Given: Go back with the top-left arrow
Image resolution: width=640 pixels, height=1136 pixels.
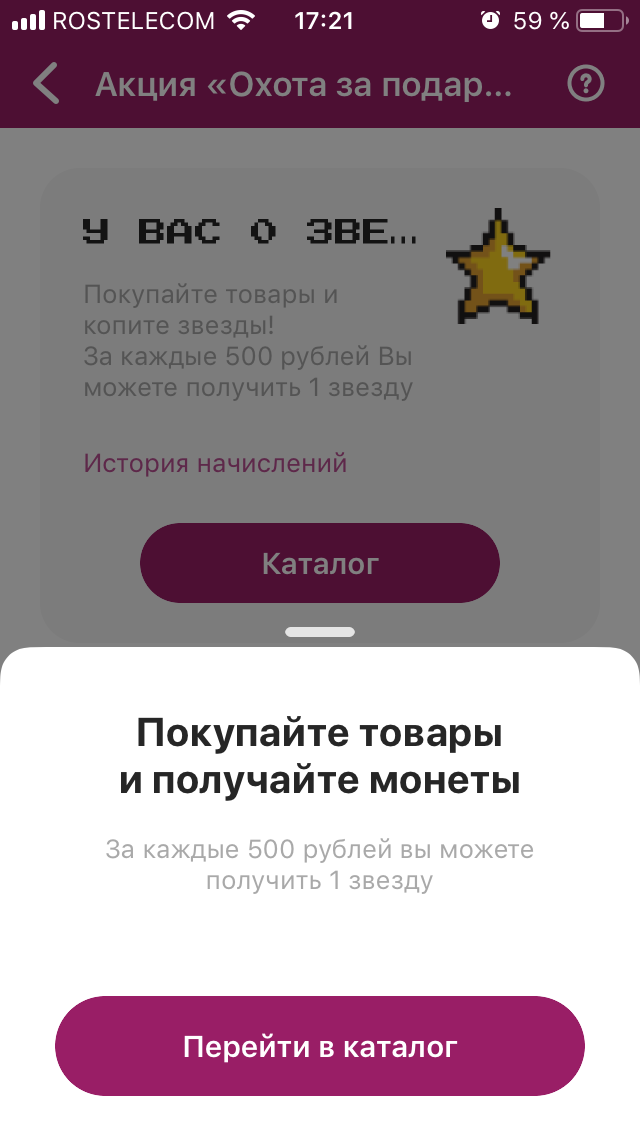Looking at the screenshot, I should pyautogui.click(x=46, y=84).
